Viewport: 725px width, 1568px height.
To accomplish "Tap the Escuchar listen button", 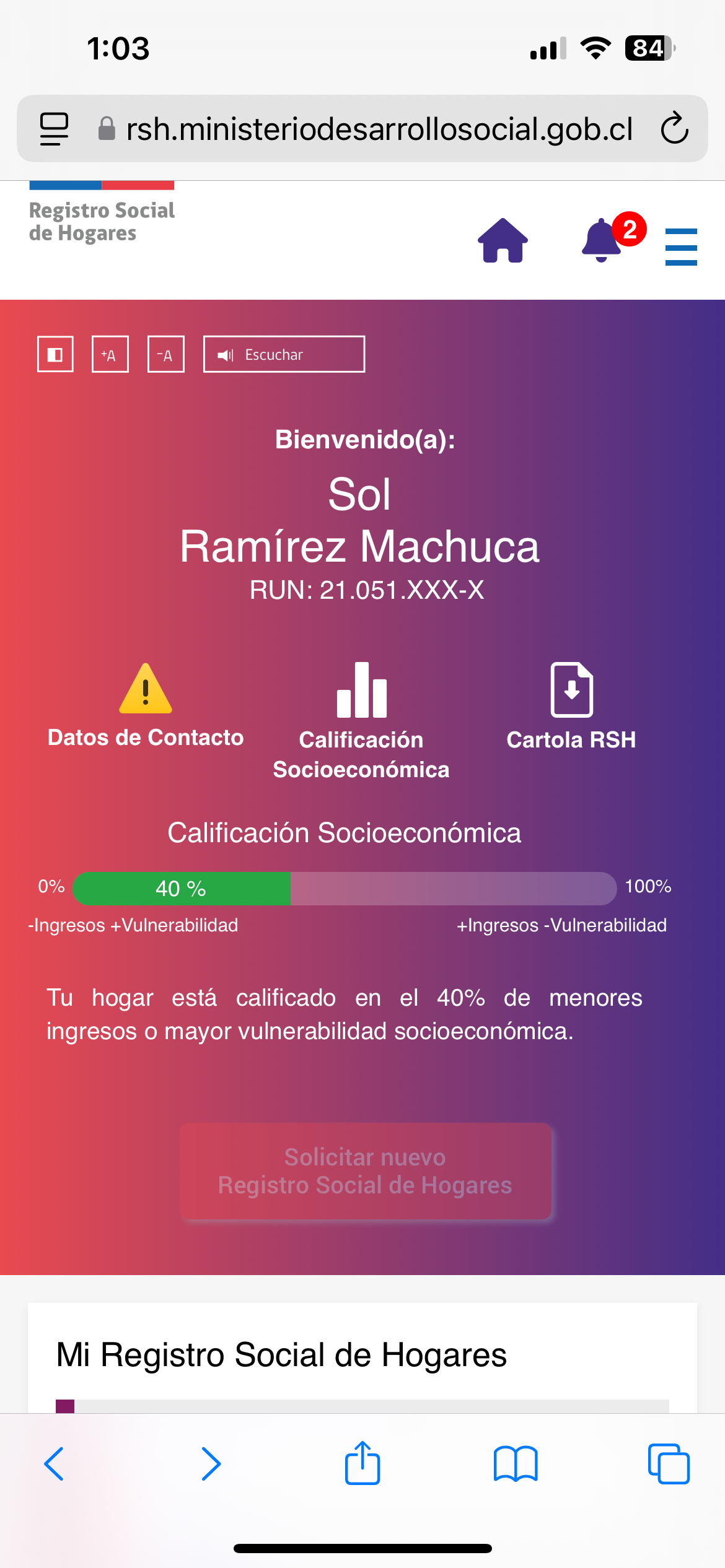I will [x=284, y=354].
